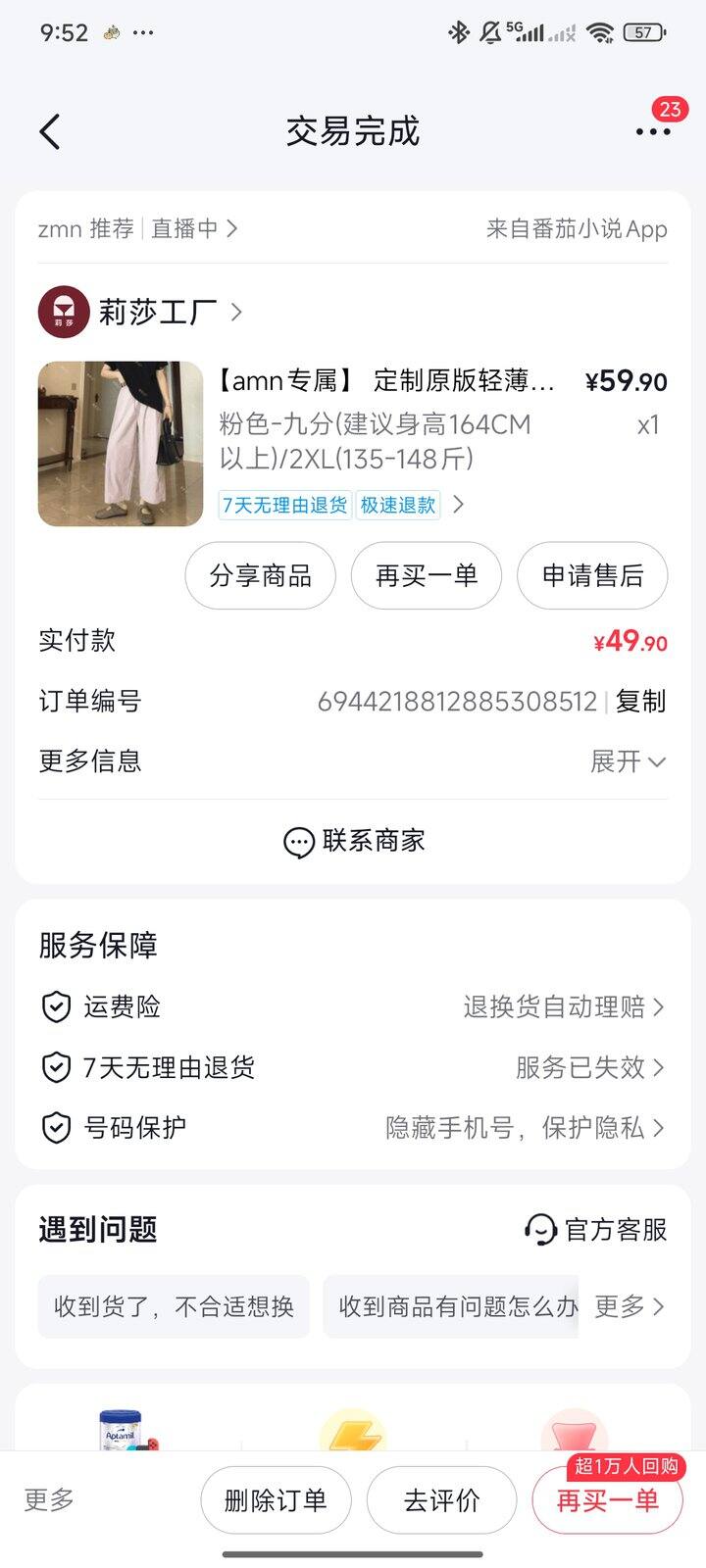Tap 去评价 to review the order
Image resolution: width=706 pixels, height=1568 pixels.
tap(441, 1500)
